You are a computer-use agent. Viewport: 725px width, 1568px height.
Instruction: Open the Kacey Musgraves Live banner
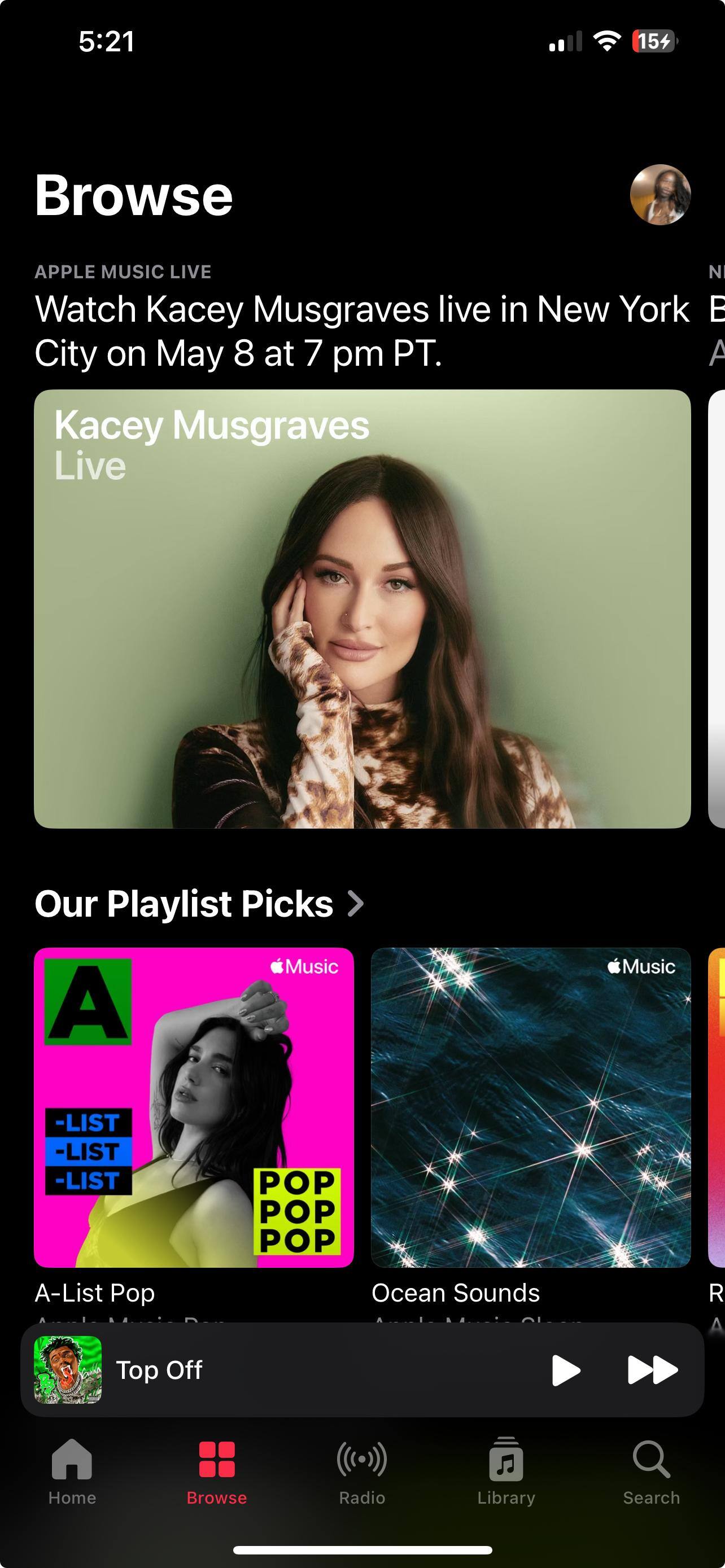click(x=362, y=608)
